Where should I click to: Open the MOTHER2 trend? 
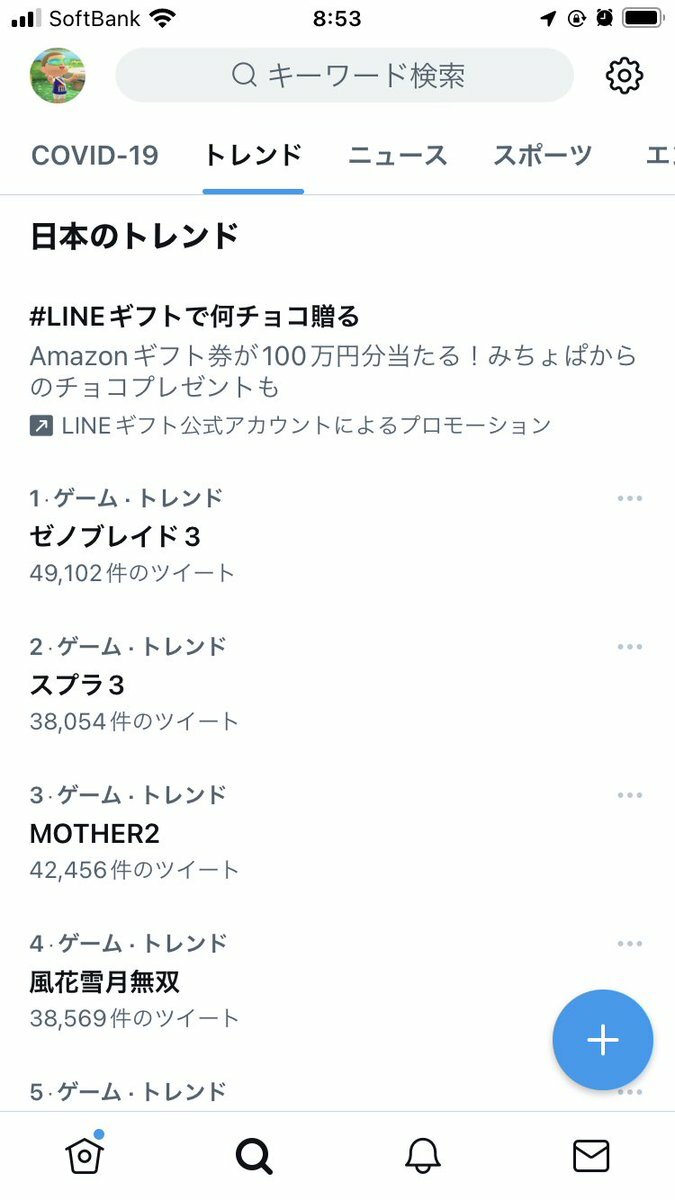tap(95, 833)
